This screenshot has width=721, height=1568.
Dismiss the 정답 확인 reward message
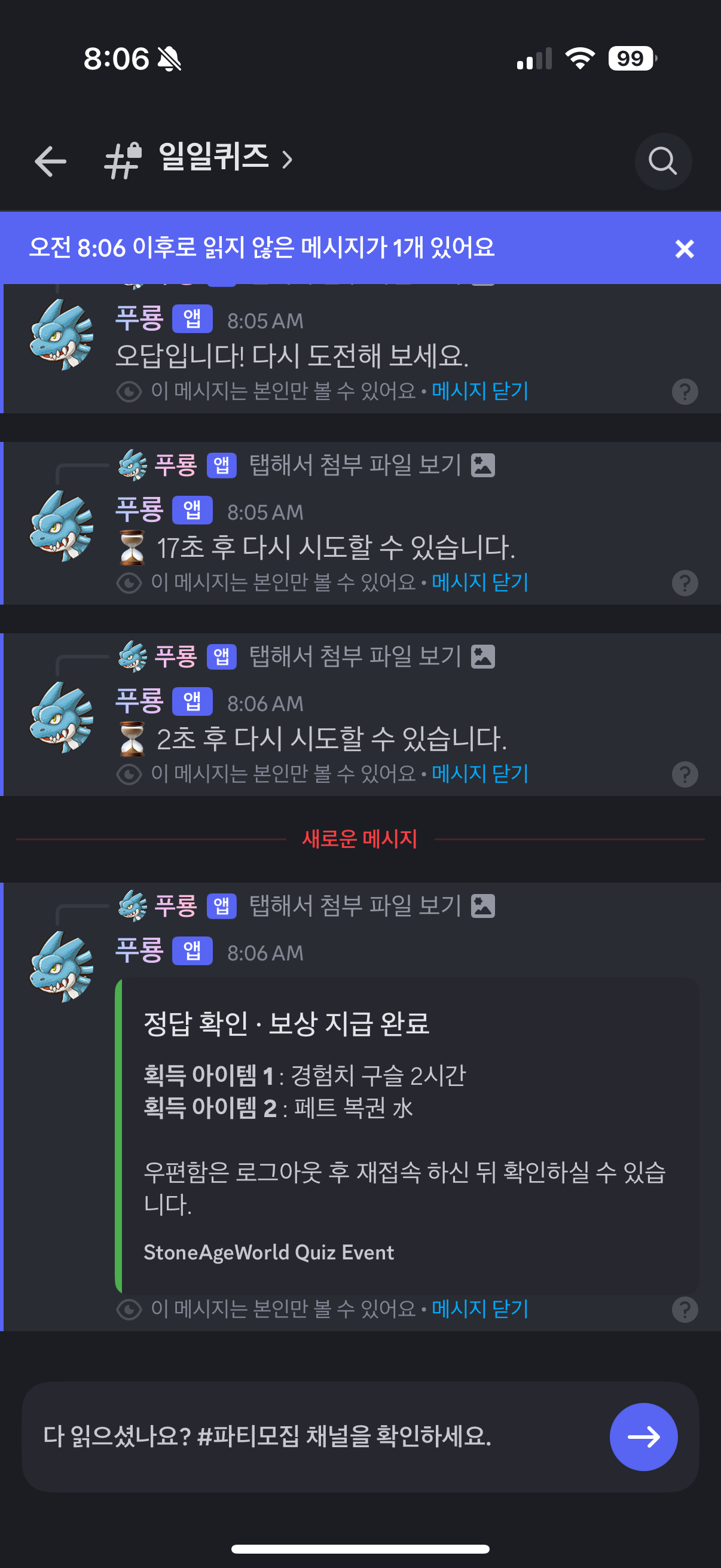[x=479, y=1308]
